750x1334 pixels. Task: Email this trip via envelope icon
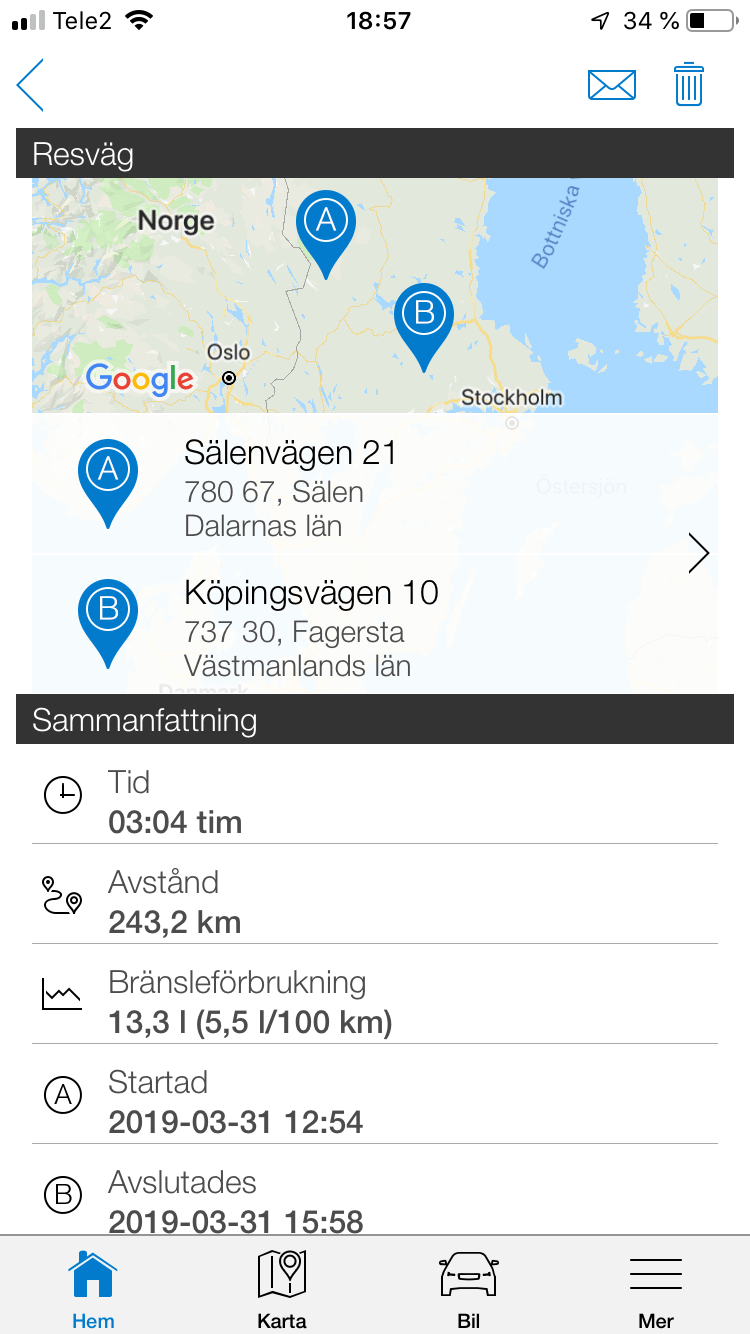point(611,85)
